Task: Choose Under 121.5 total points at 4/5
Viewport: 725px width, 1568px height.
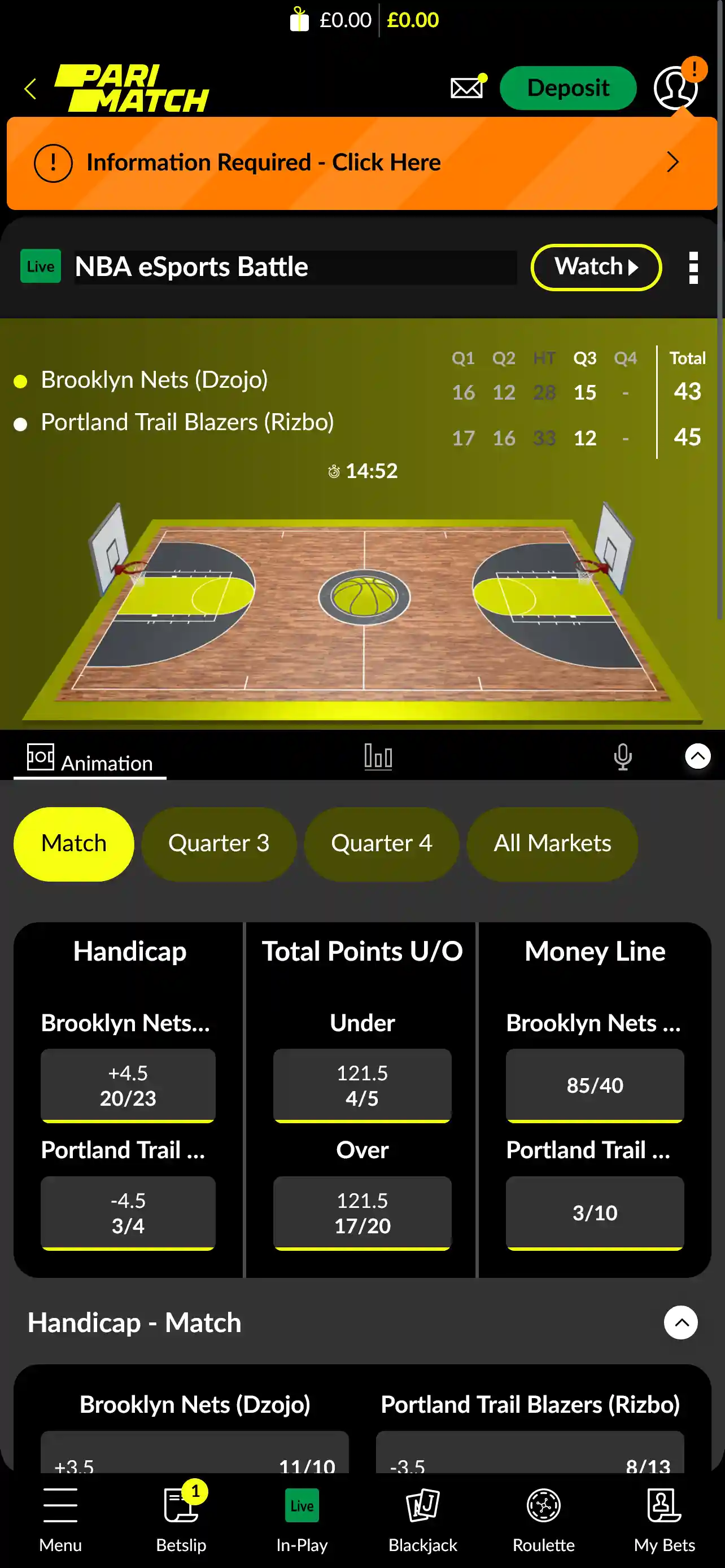Action: pyautogui.click(x=362, y=1085)
